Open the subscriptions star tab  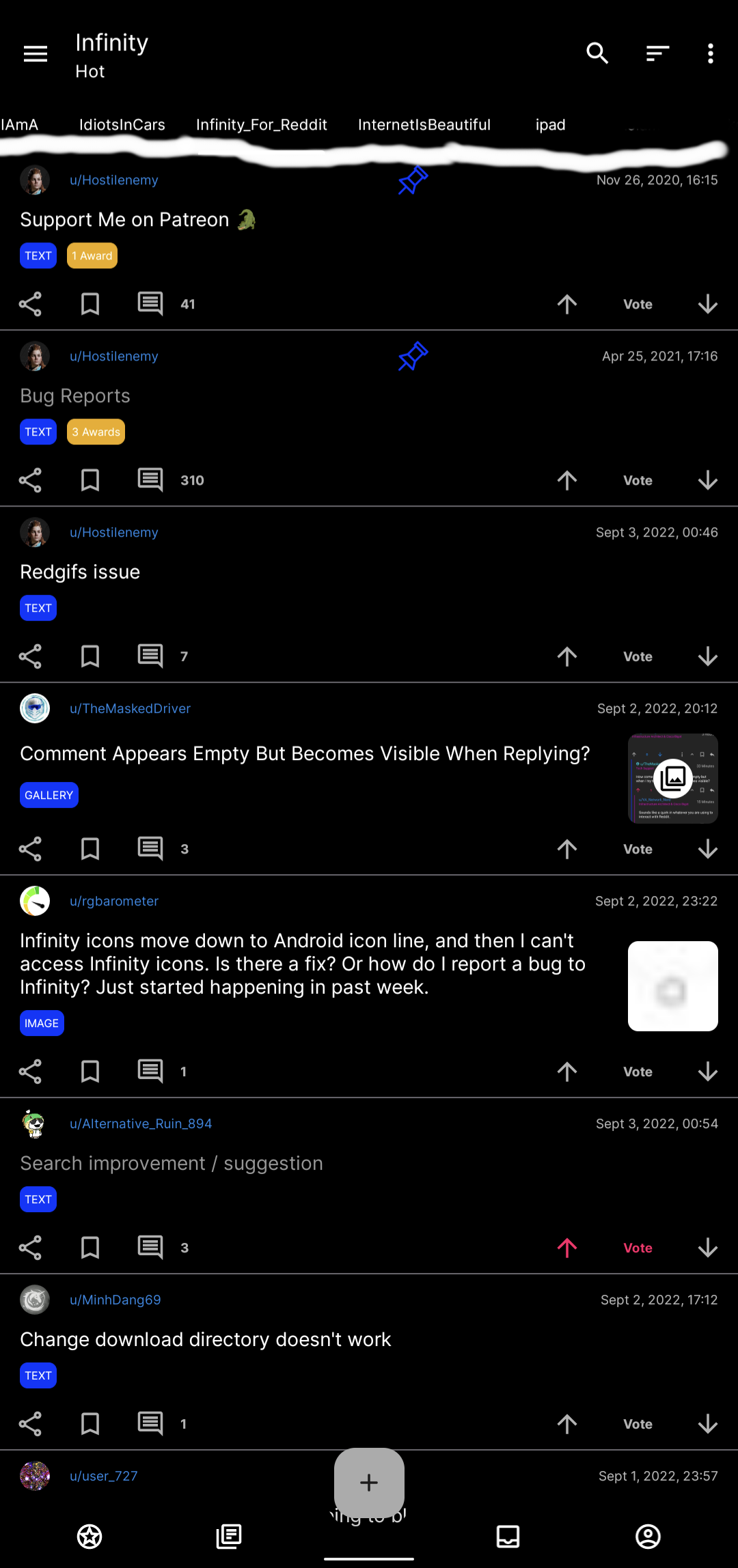pos(90,1537)
